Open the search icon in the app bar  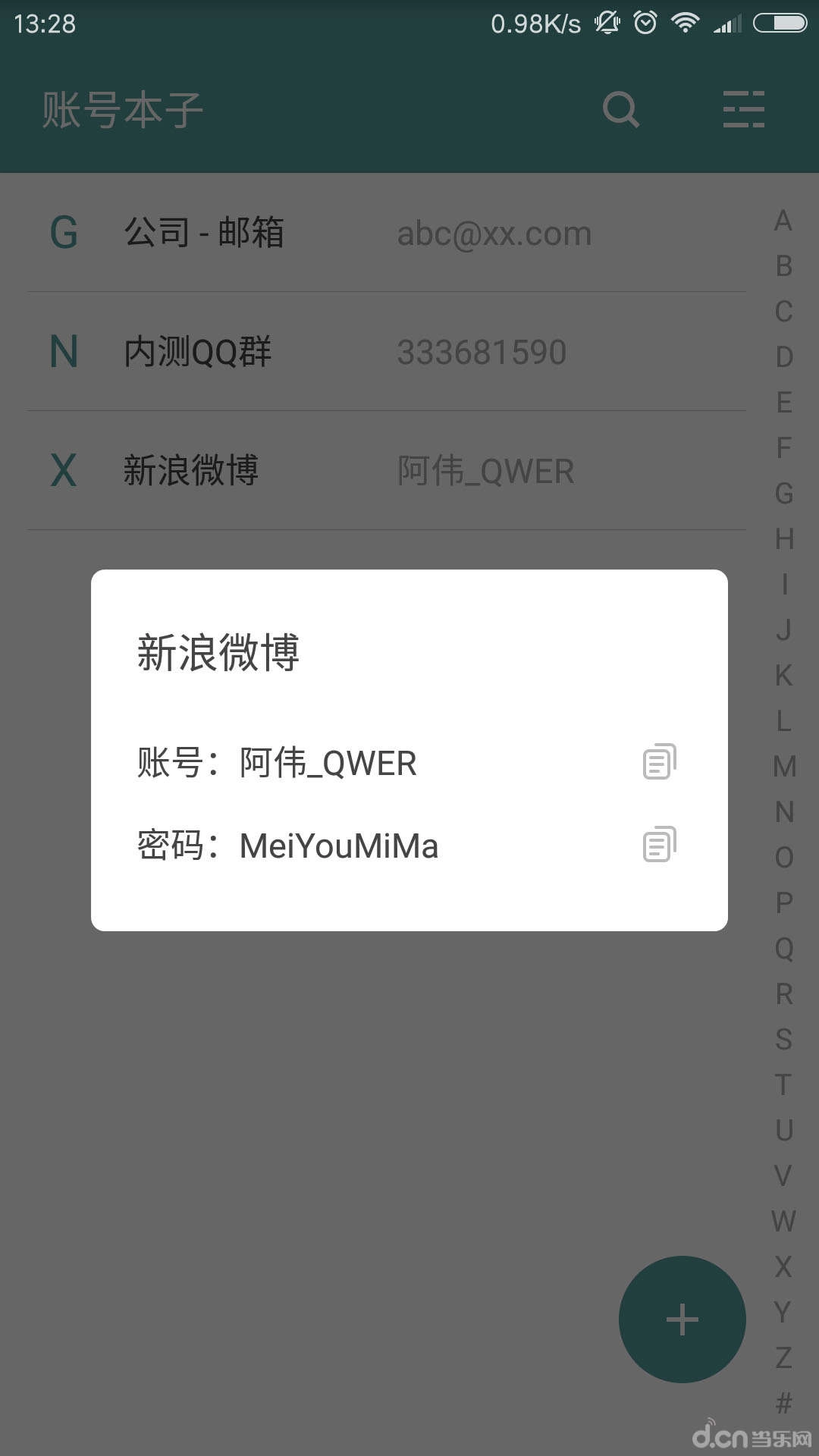(x=621, y=110)
